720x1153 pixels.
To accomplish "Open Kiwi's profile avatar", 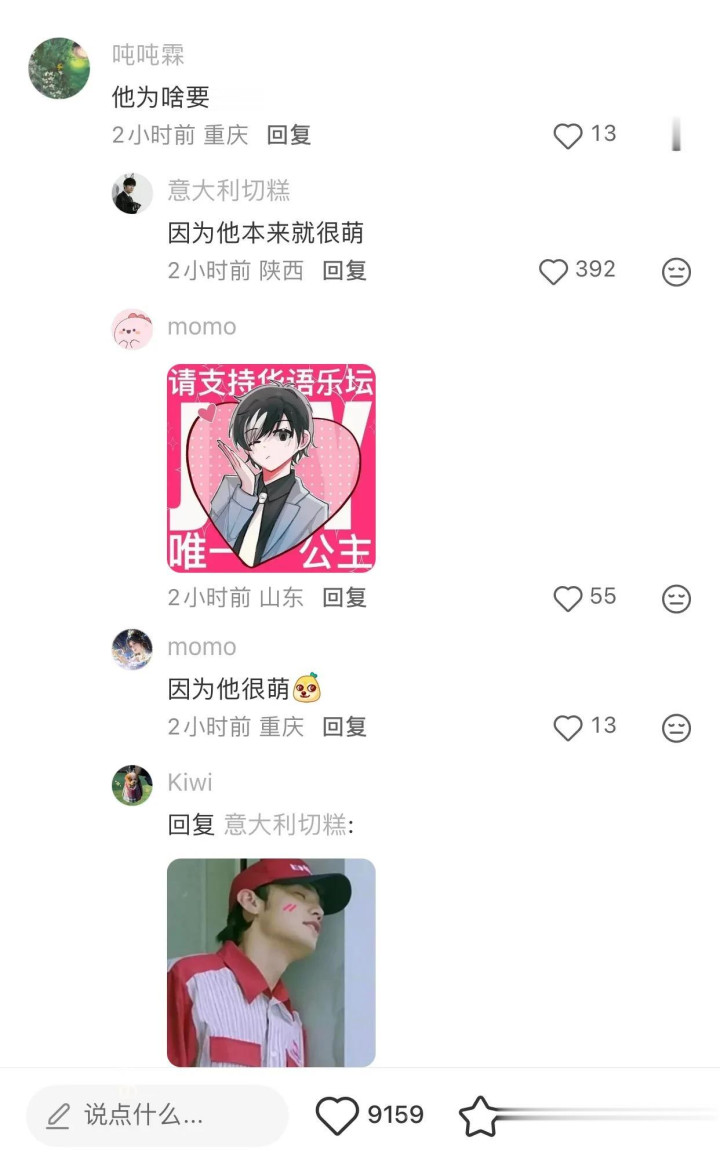I will 132,785.
